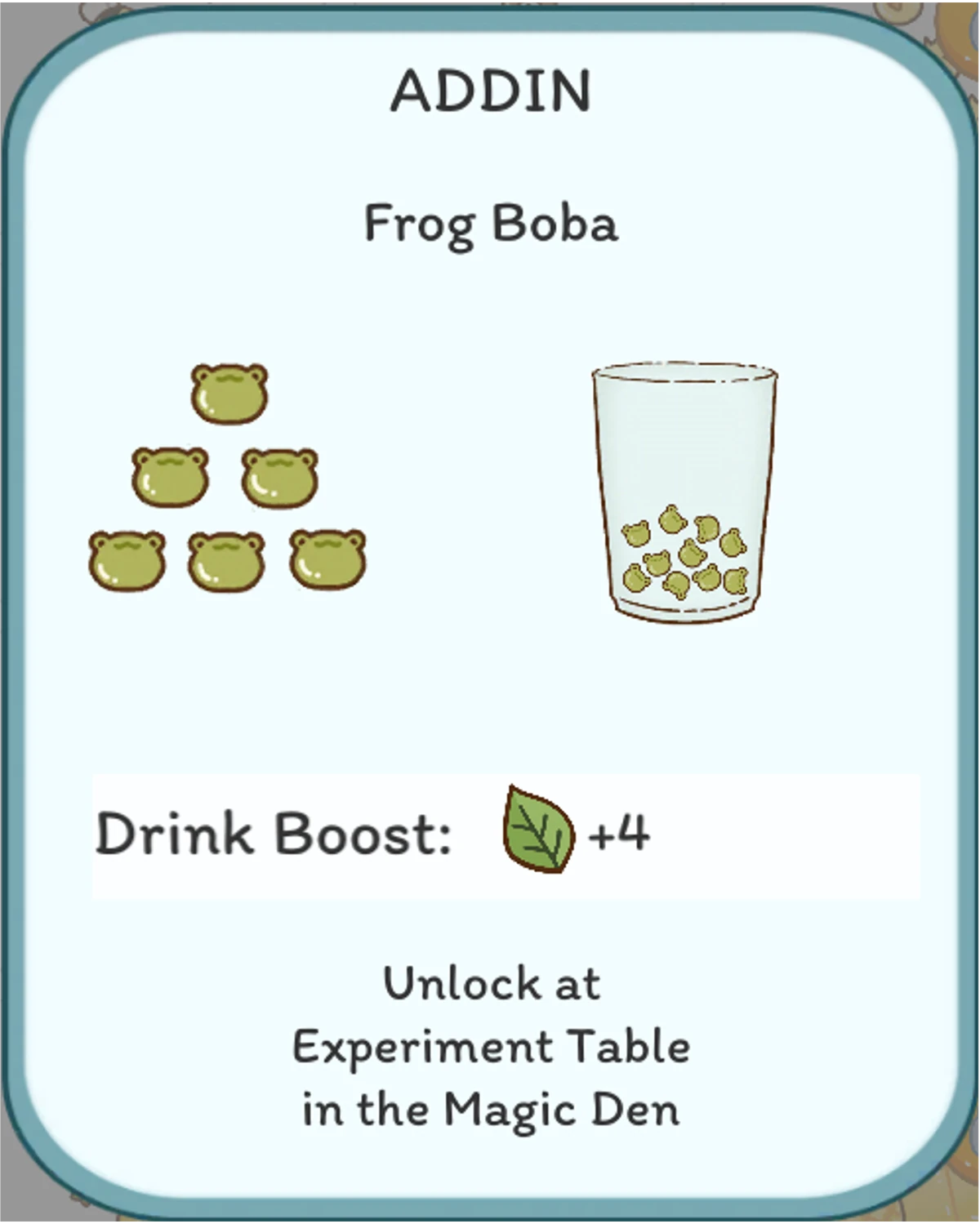This screenshot has height=1224, width=980.
Task: Select the top frog boba icon
Action: [231, 394]
